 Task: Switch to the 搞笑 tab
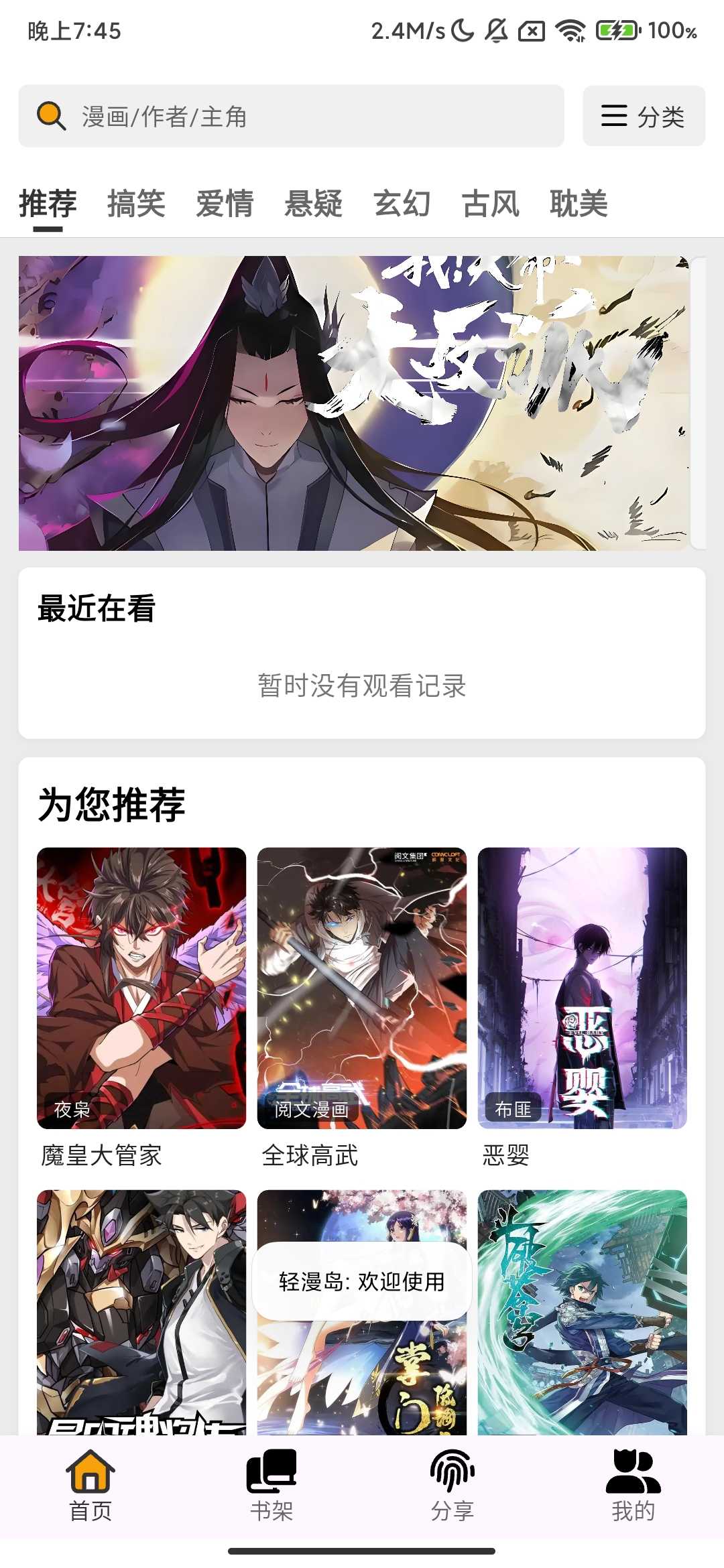pos(136,204)
